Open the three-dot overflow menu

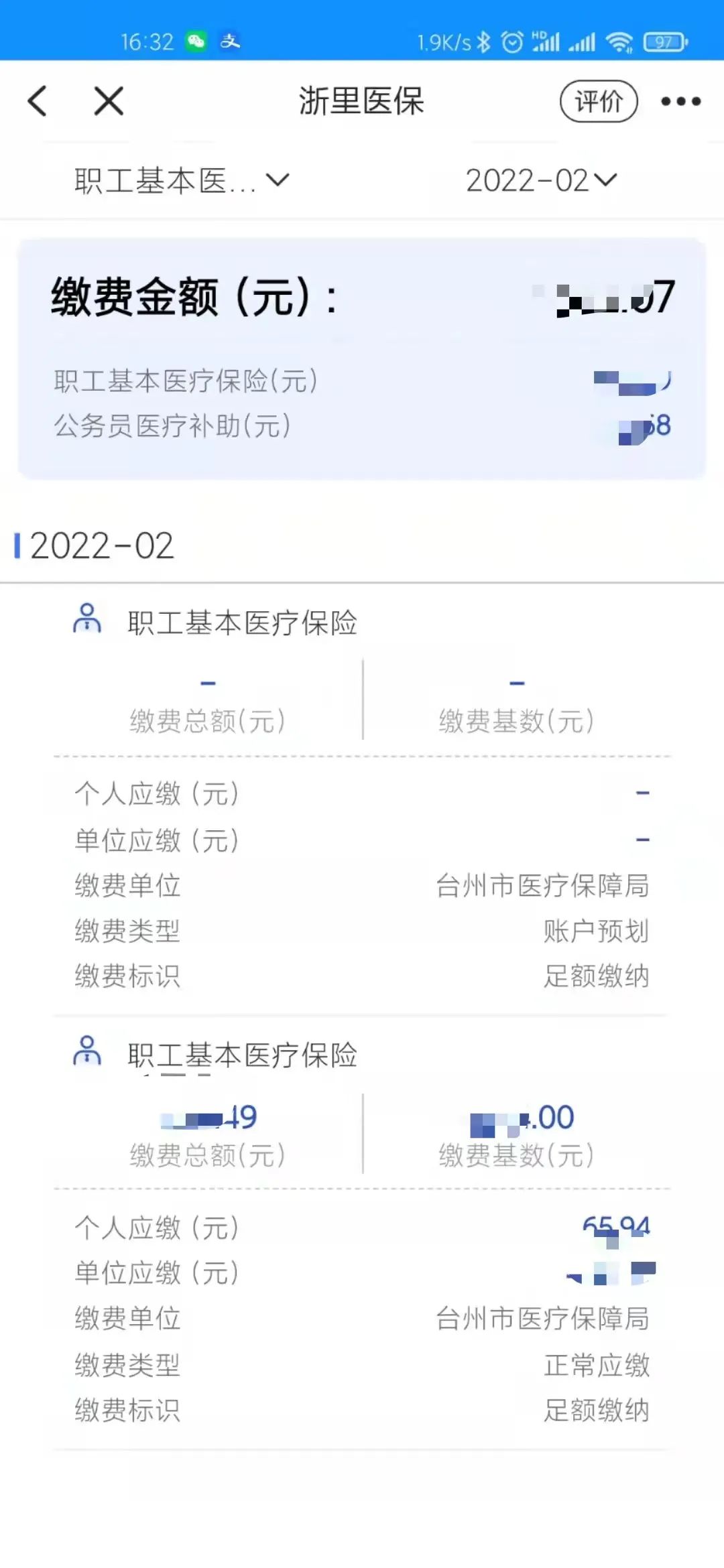680,101
